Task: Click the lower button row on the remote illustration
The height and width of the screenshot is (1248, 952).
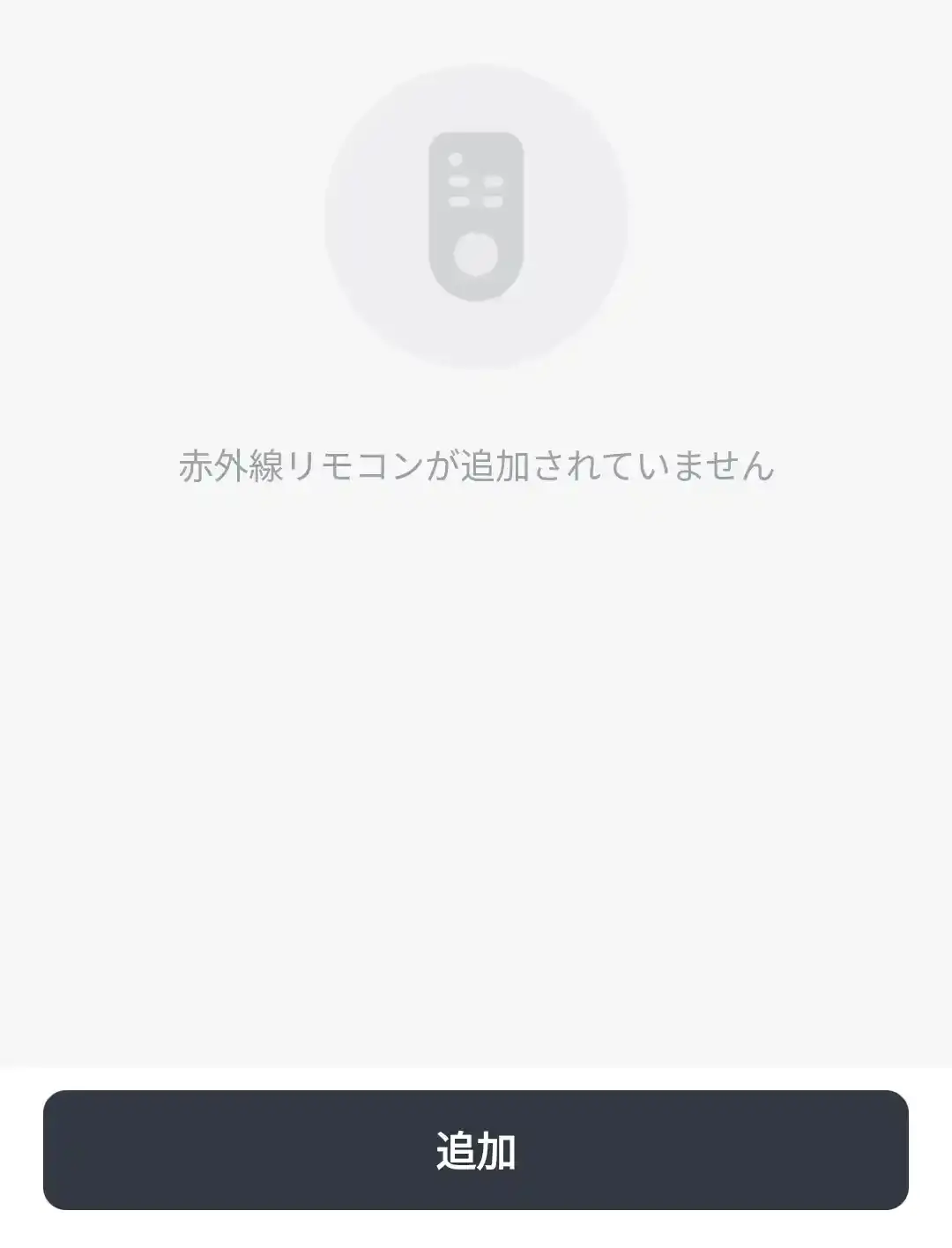Action: tap(476, 200)
